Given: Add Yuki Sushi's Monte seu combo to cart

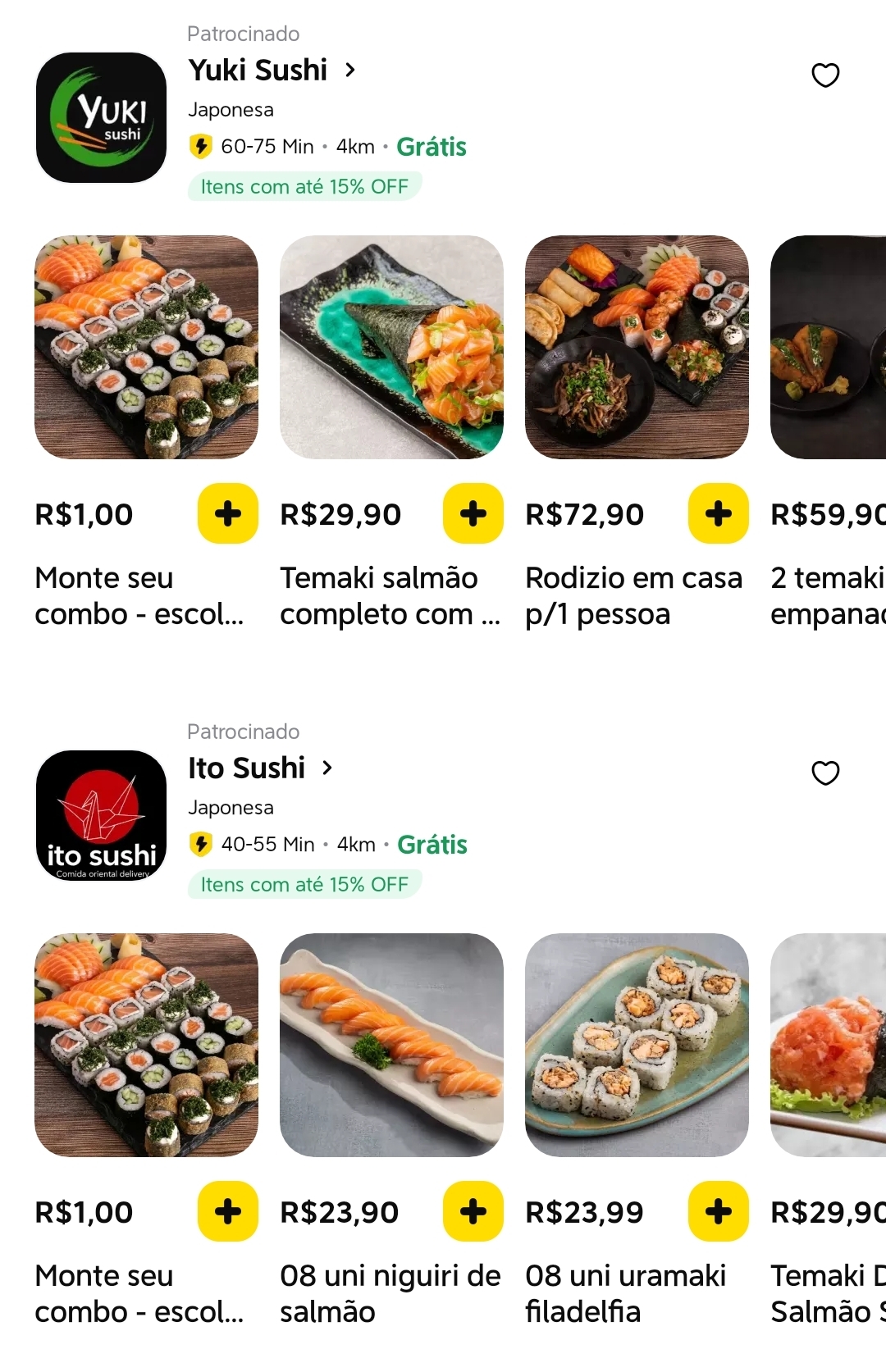Looking at the screenshot, I should click(227, 514).
